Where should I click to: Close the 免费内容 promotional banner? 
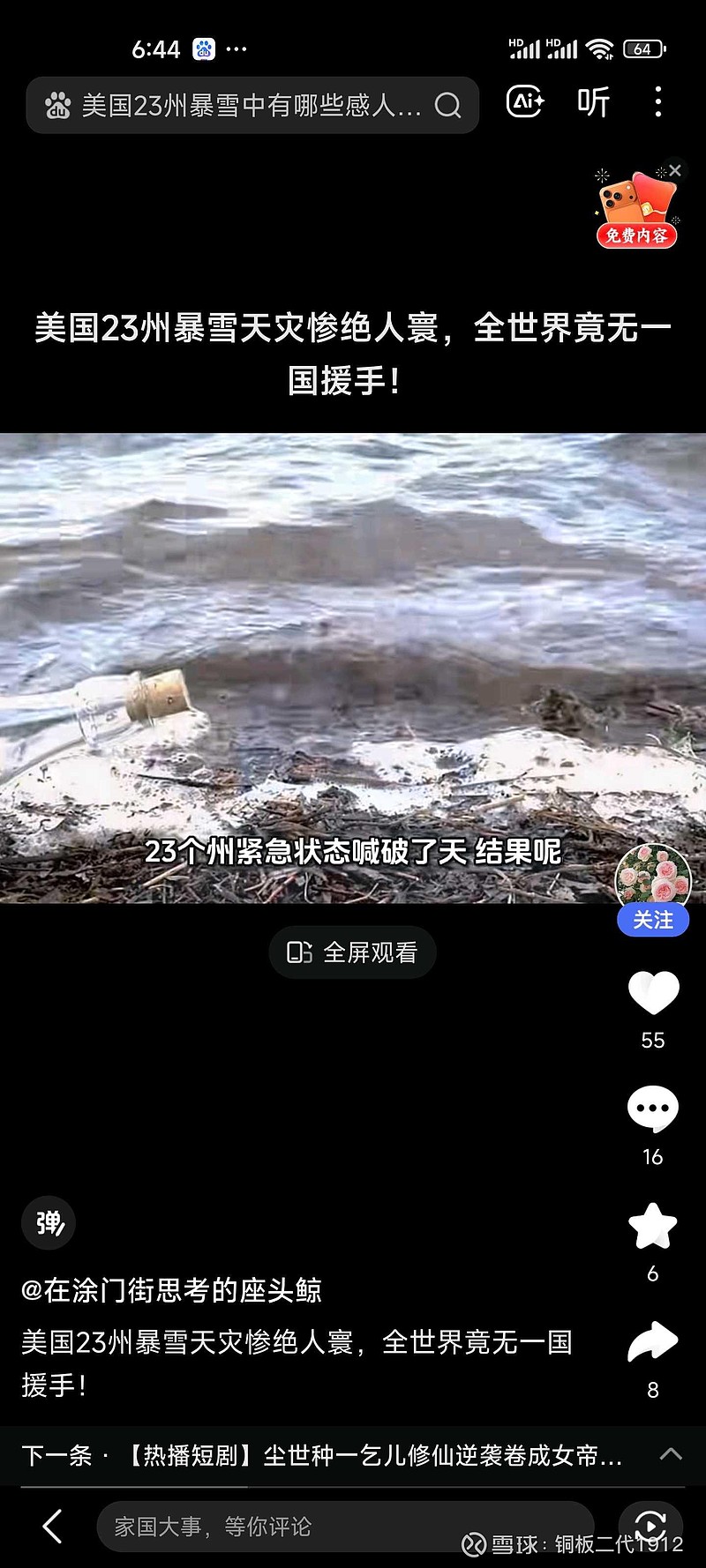675,170
